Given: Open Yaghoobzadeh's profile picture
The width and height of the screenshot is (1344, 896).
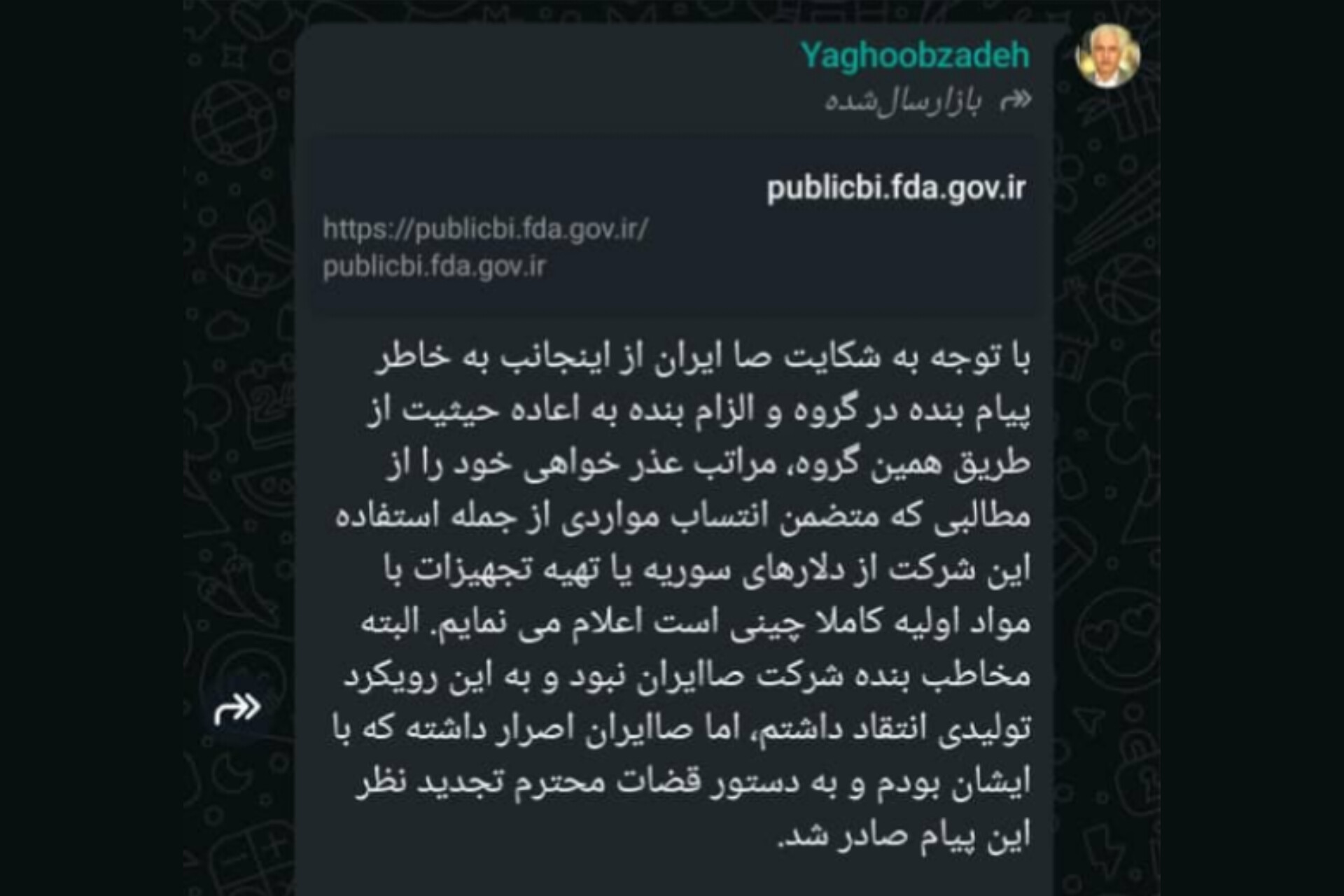Looking at the screenshot, I should pos(1107,56).
